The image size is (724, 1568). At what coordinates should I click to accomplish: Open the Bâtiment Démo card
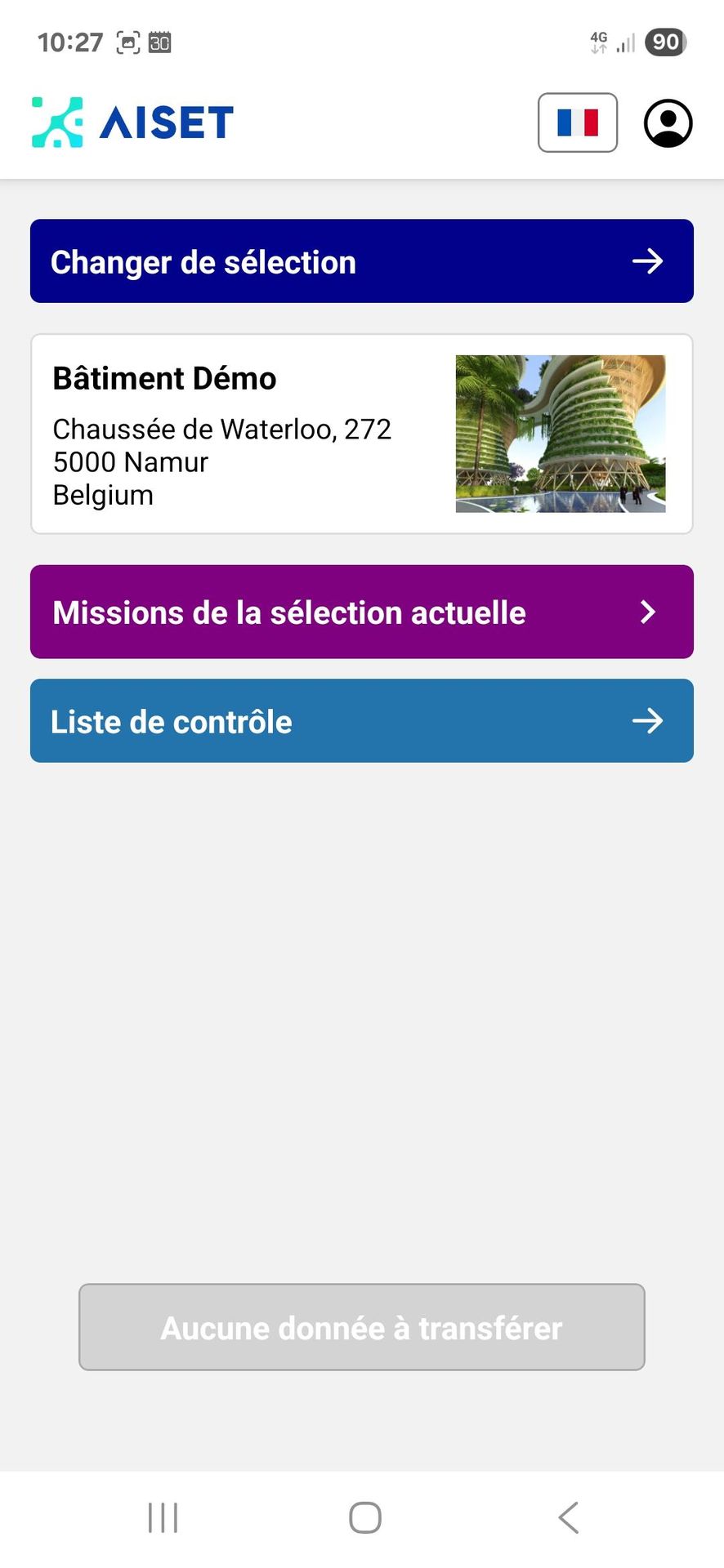361,434
